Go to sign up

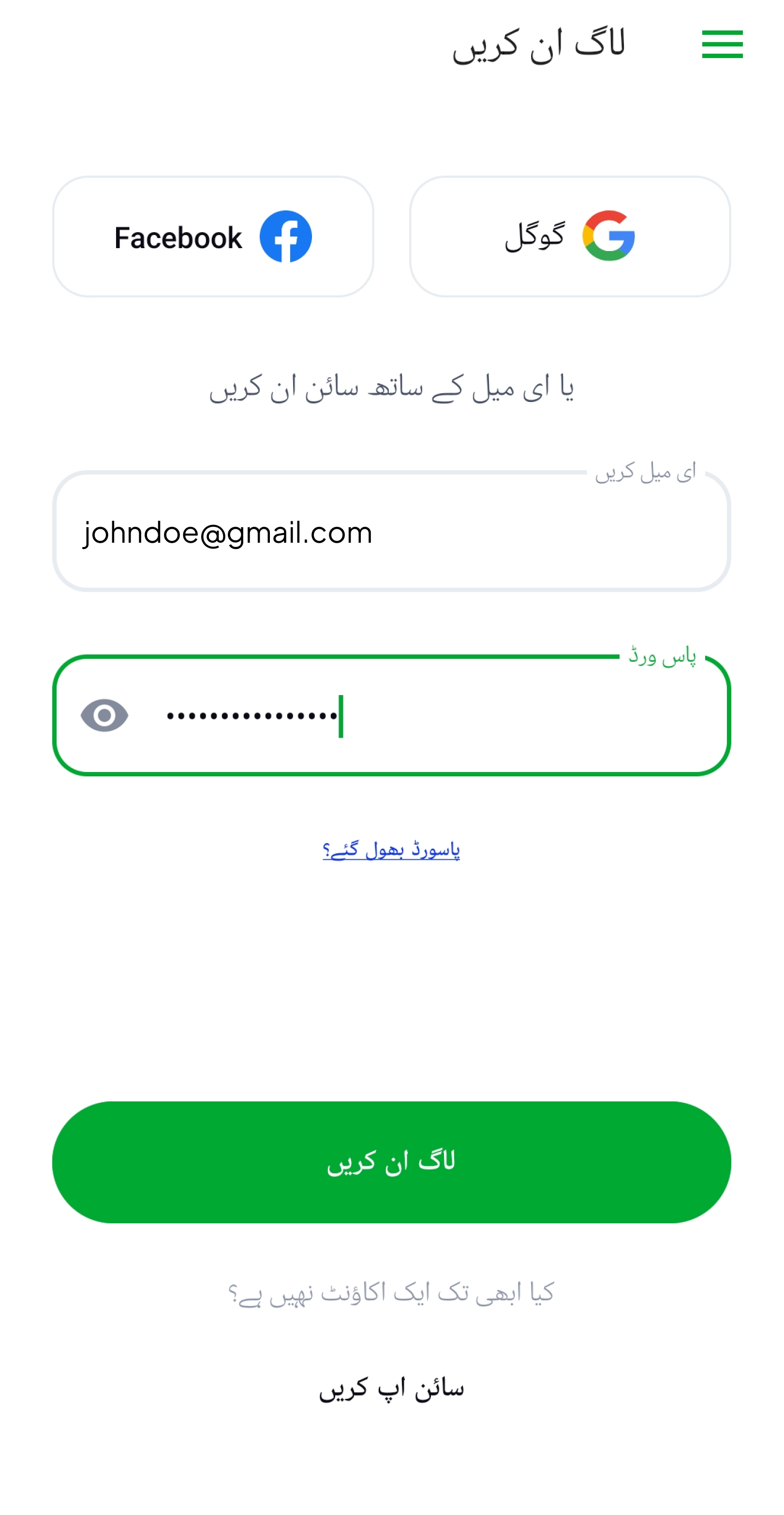tap(392, 1388)
